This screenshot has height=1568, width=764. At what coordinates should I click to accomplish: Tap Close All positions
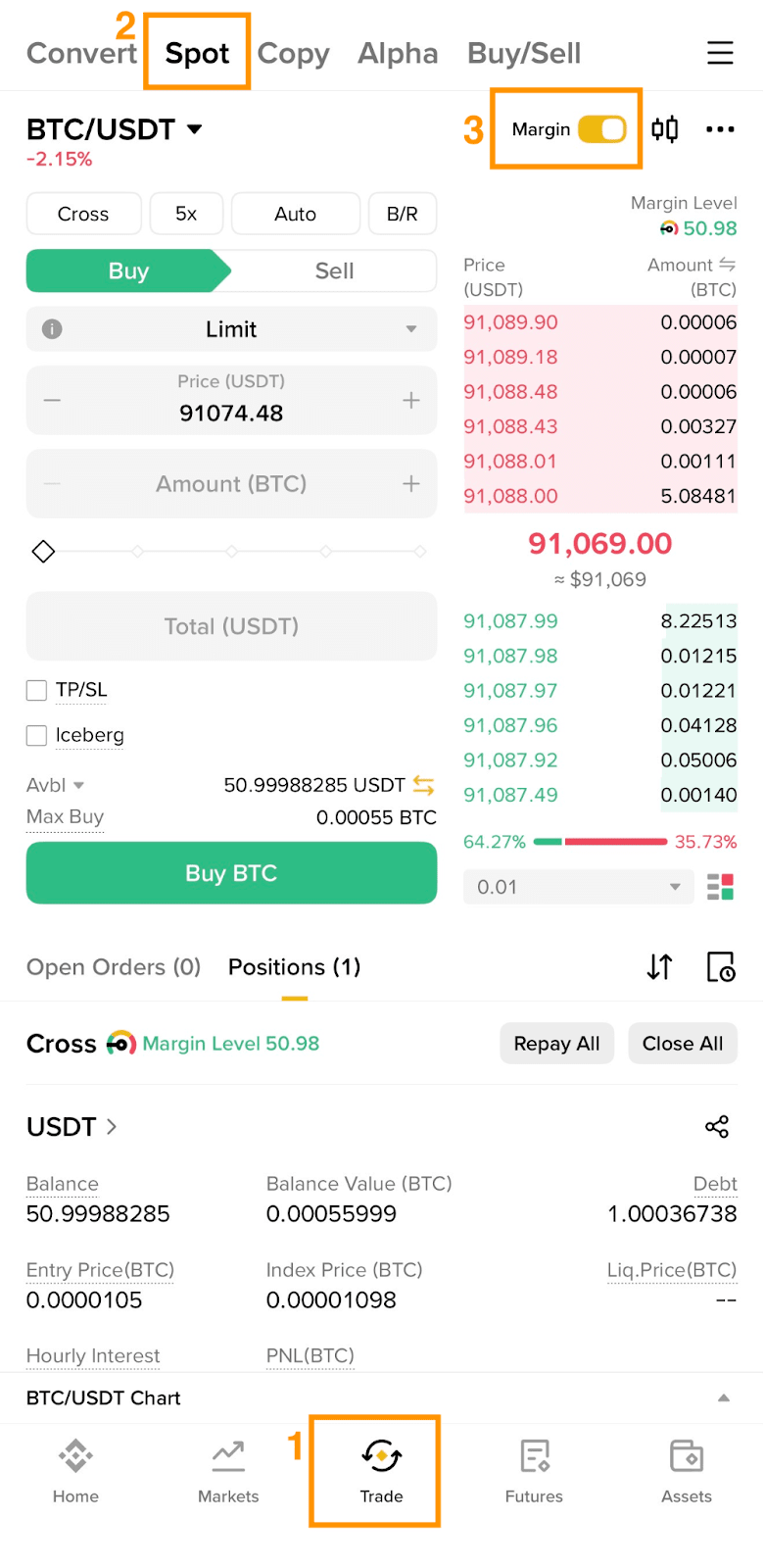[x=683, y=1044]
